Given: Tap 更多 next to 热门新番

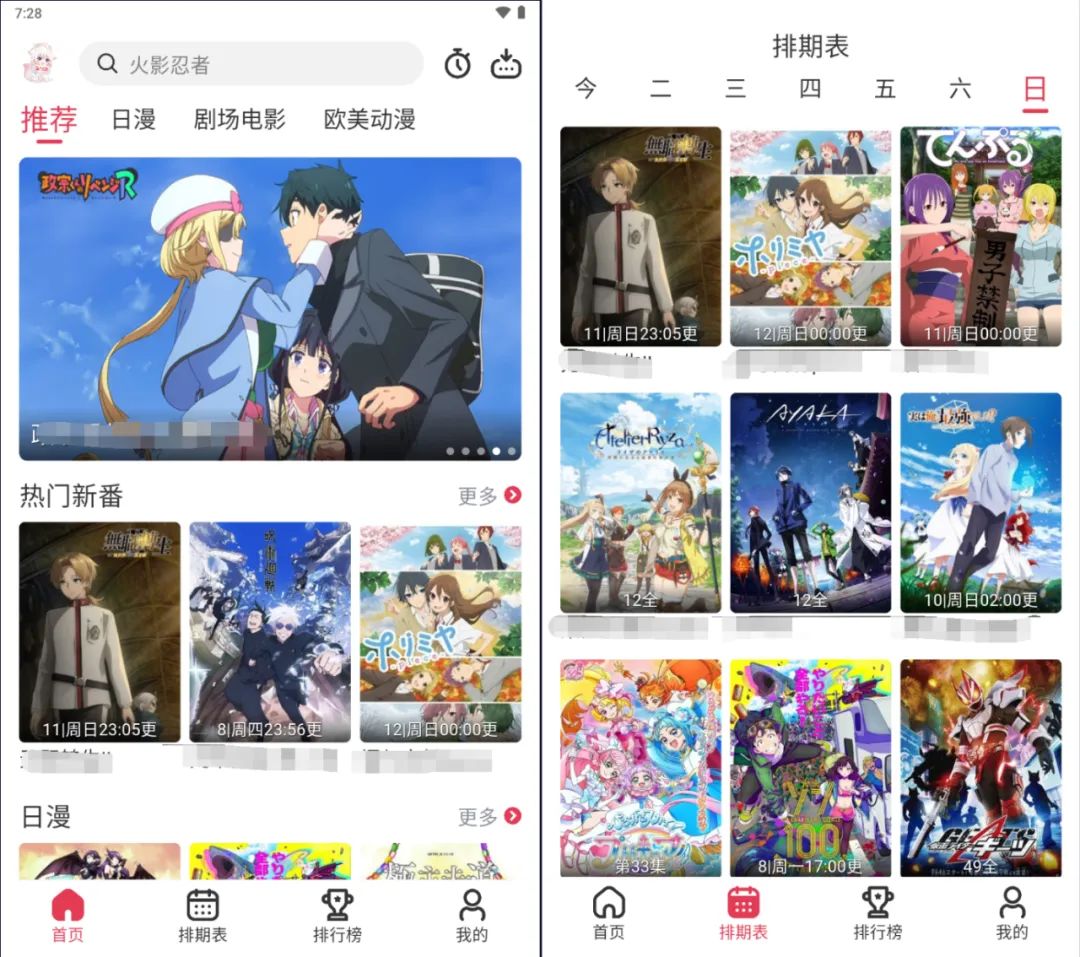Looking at the screenshot, I should pos(489,496).
